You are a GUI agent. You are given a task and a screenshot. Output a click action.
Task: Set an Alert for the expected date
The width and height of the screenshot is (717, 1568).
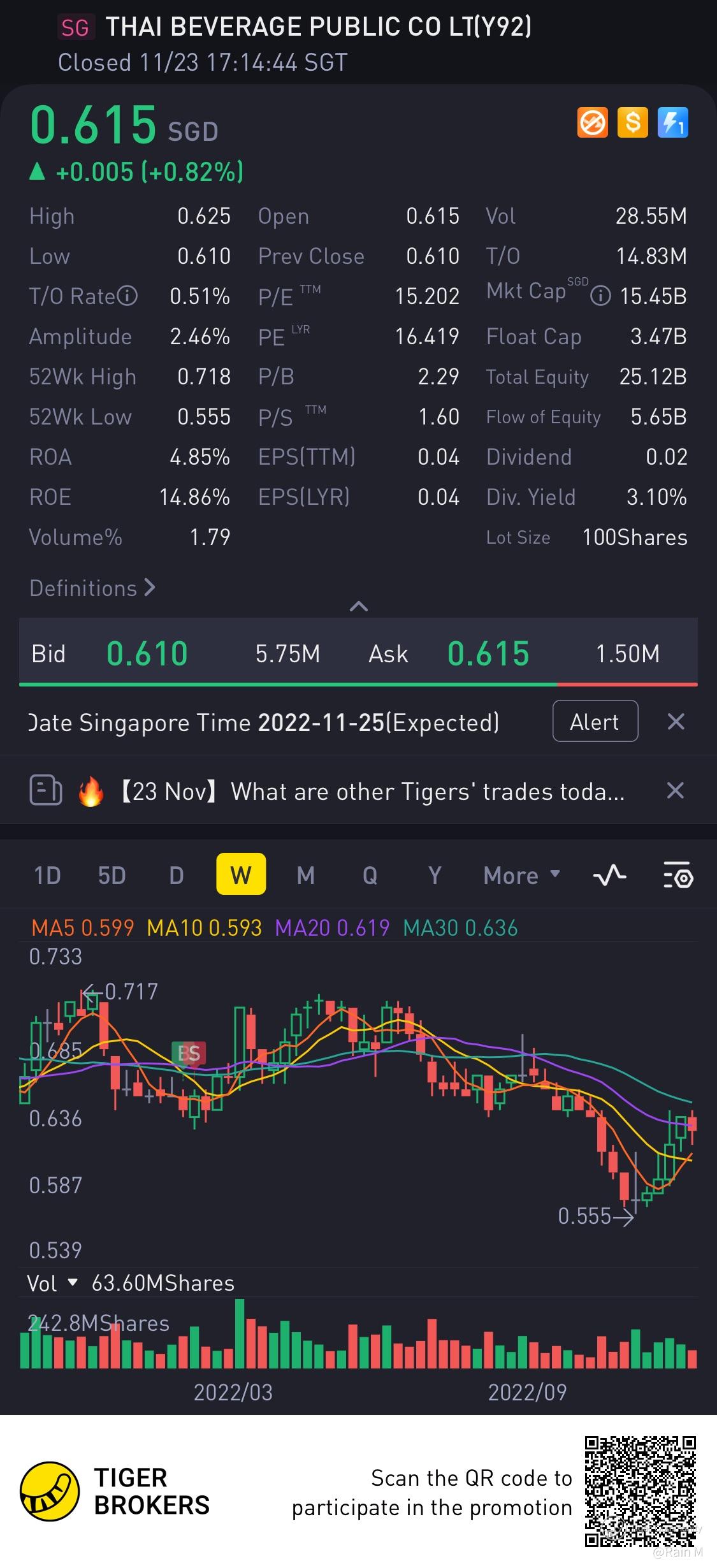(x=595, y=722)
